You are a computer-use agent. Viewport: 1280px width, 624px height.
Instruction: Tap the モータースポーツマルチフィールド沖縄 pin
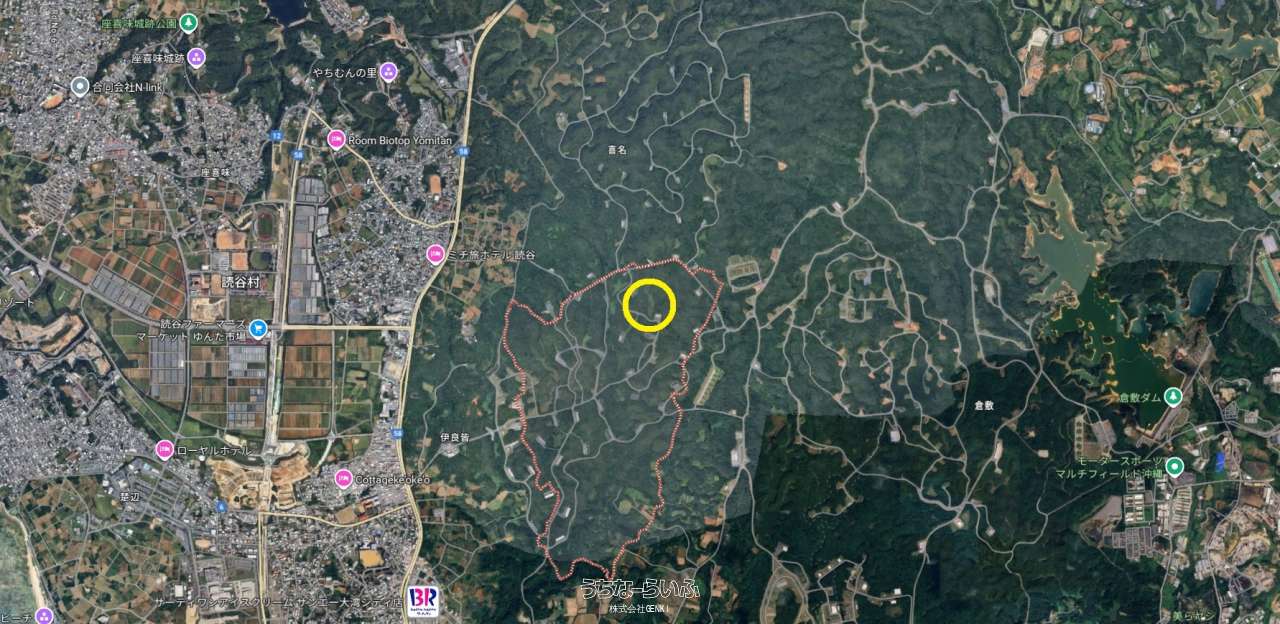1174,466
